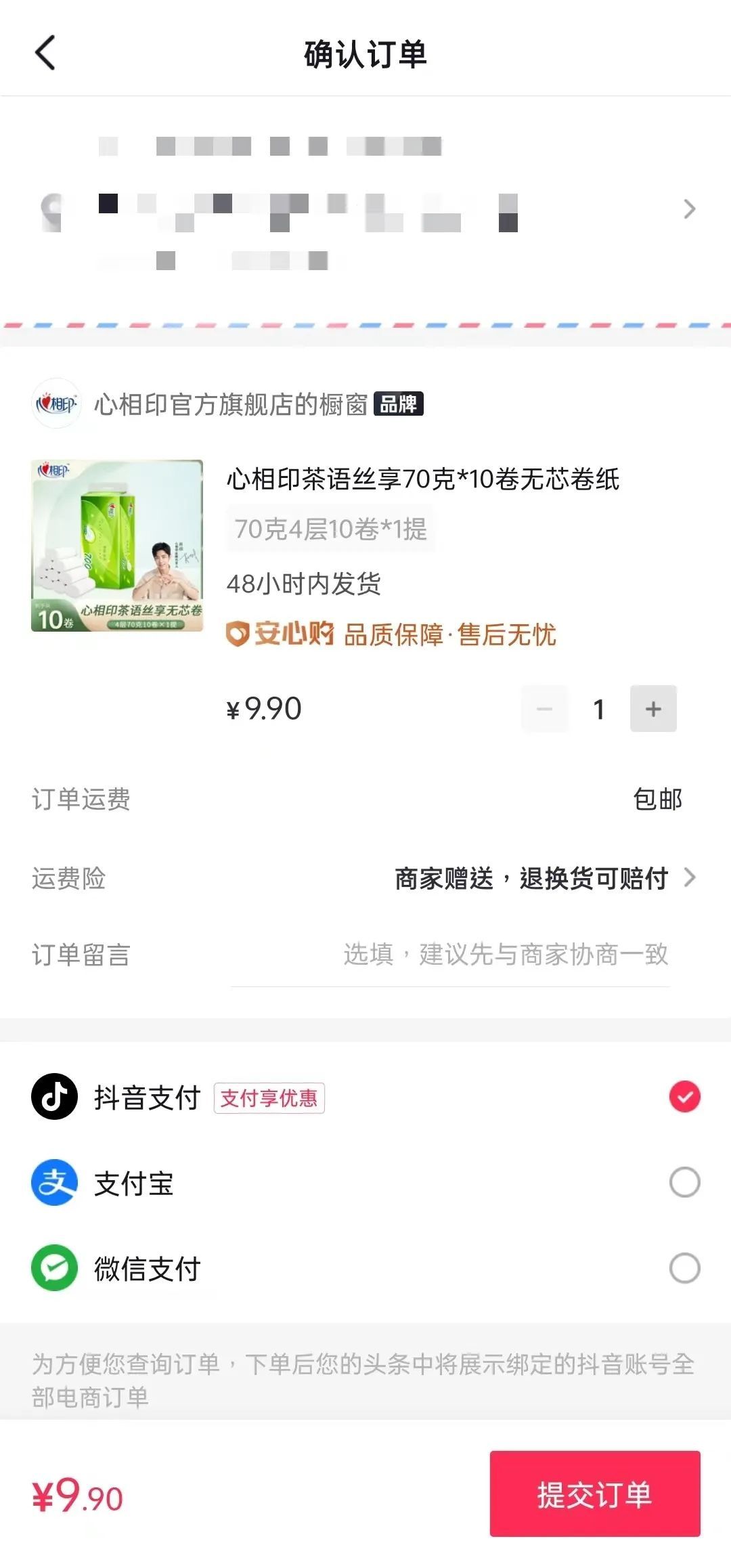Select 抖音支付 as the payment method
The height and width of the screenshot is (1568, 731).
pos(684,1097)
